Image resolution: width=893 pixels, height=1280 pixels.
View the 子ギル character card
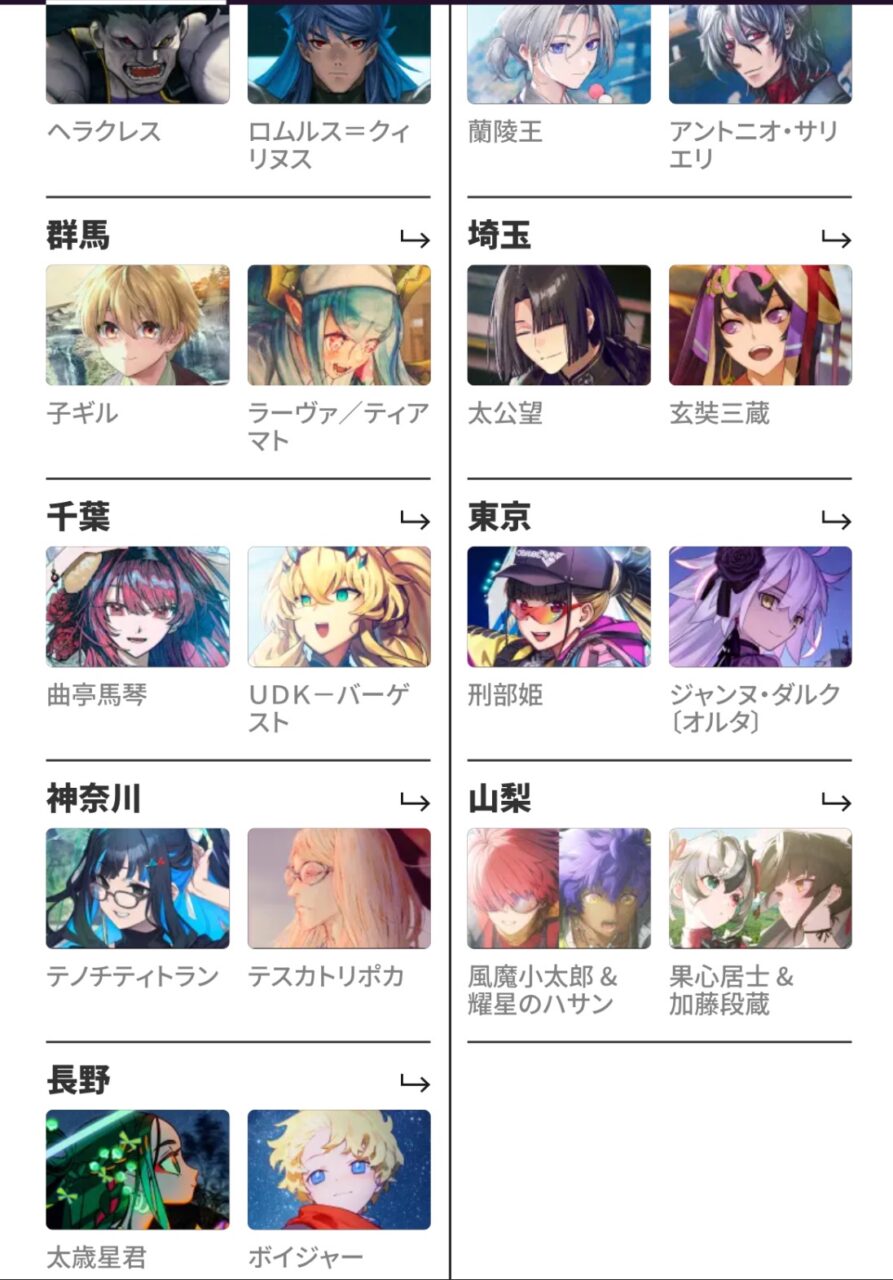pyautogui.click(x=138, y=325)
